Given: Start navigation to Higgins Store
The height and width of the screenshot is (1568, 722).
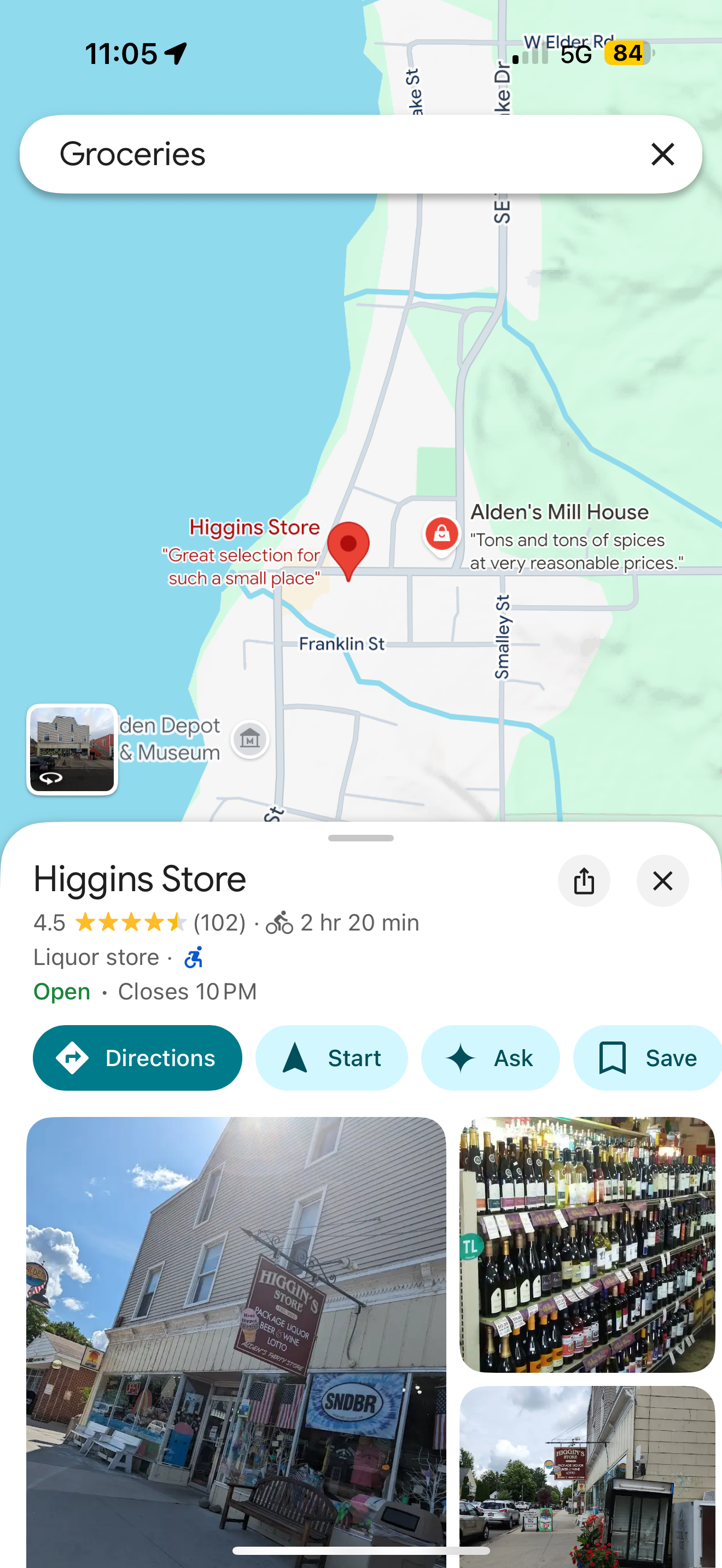Looking at the screenshot, I should pos(331,1057).
